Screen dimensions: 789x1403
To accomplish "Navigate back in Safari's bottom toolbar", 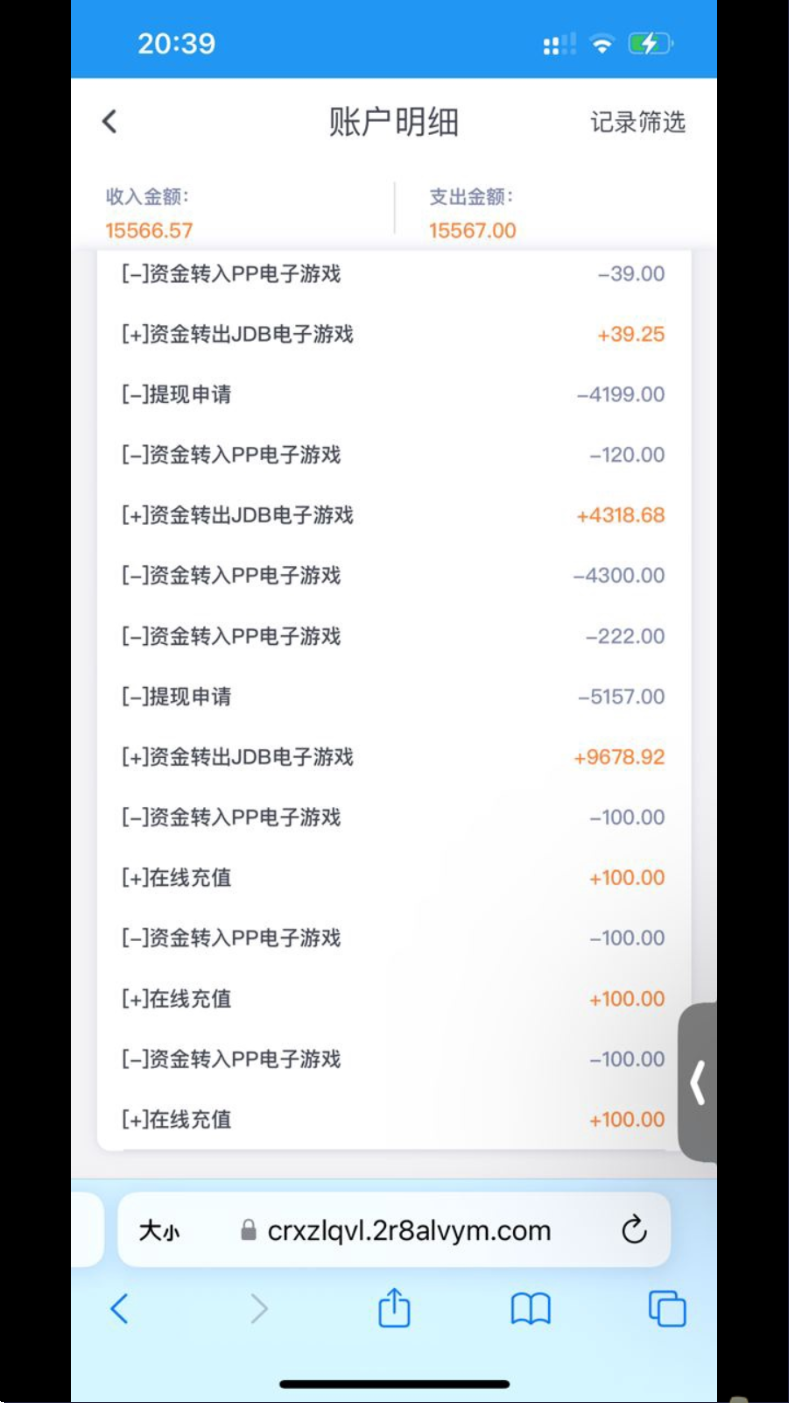I will [x=119, y=1308].
